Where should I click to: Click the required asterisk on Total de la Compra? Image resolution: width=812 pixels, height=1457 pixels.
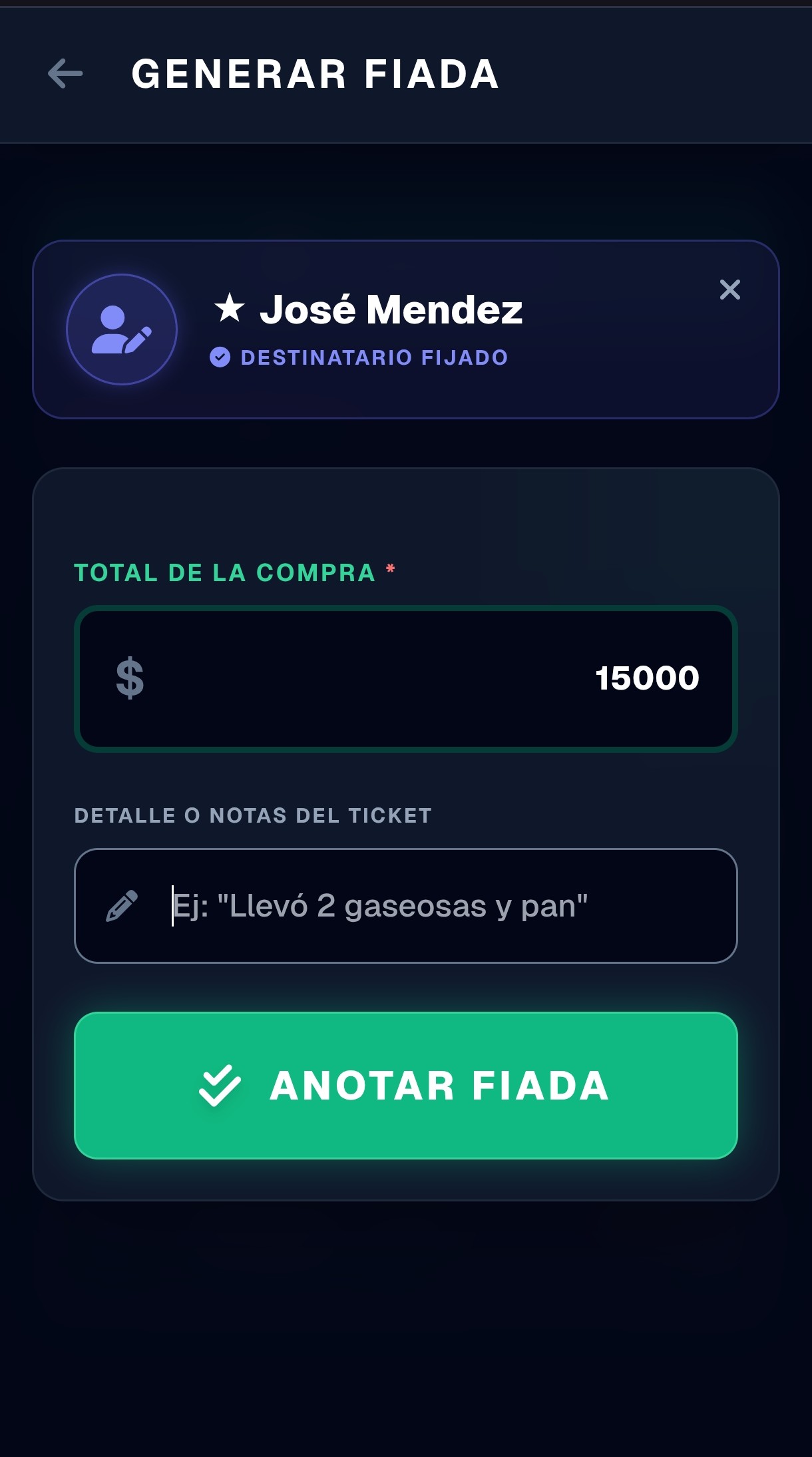coord(389,569)
